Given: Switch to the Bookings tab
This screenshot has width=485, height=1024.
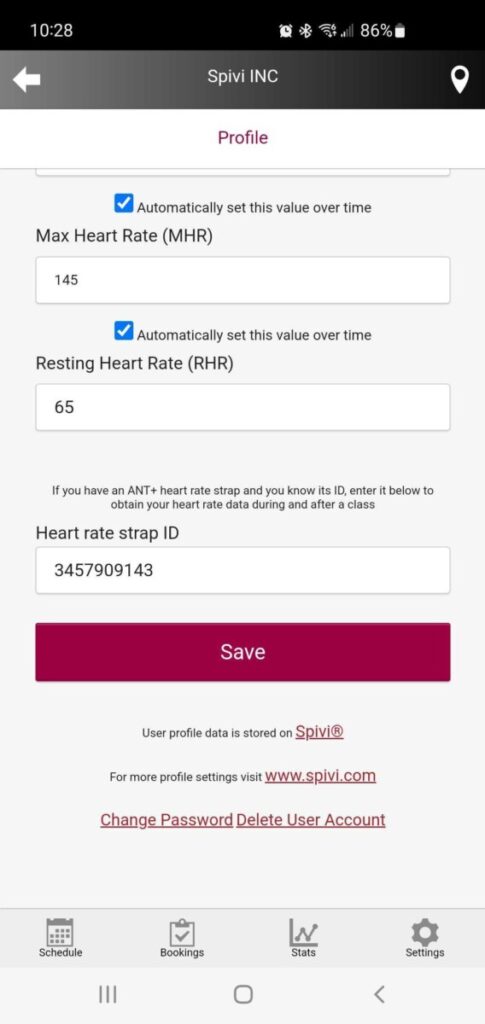Looking at the screenshot, I should click(182, 938).
